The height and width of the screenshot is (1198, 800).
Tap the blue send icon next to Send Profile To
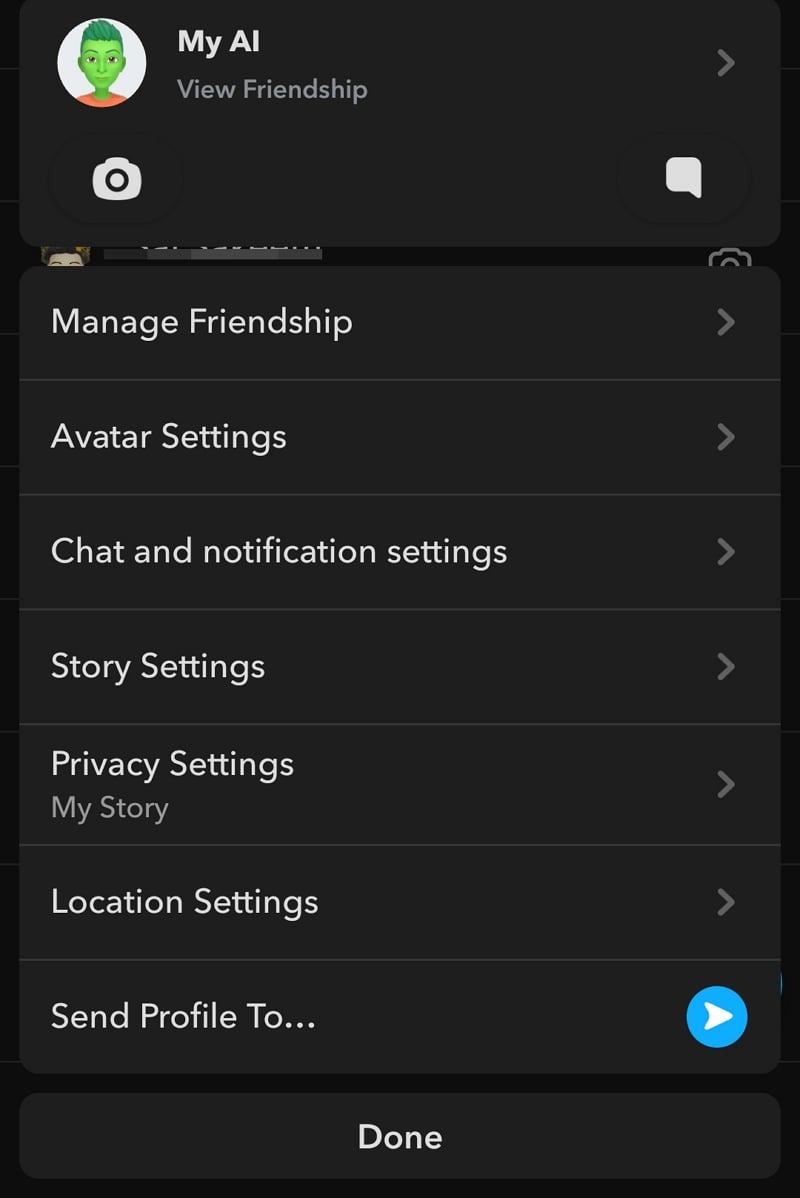tap(717, 1016)
